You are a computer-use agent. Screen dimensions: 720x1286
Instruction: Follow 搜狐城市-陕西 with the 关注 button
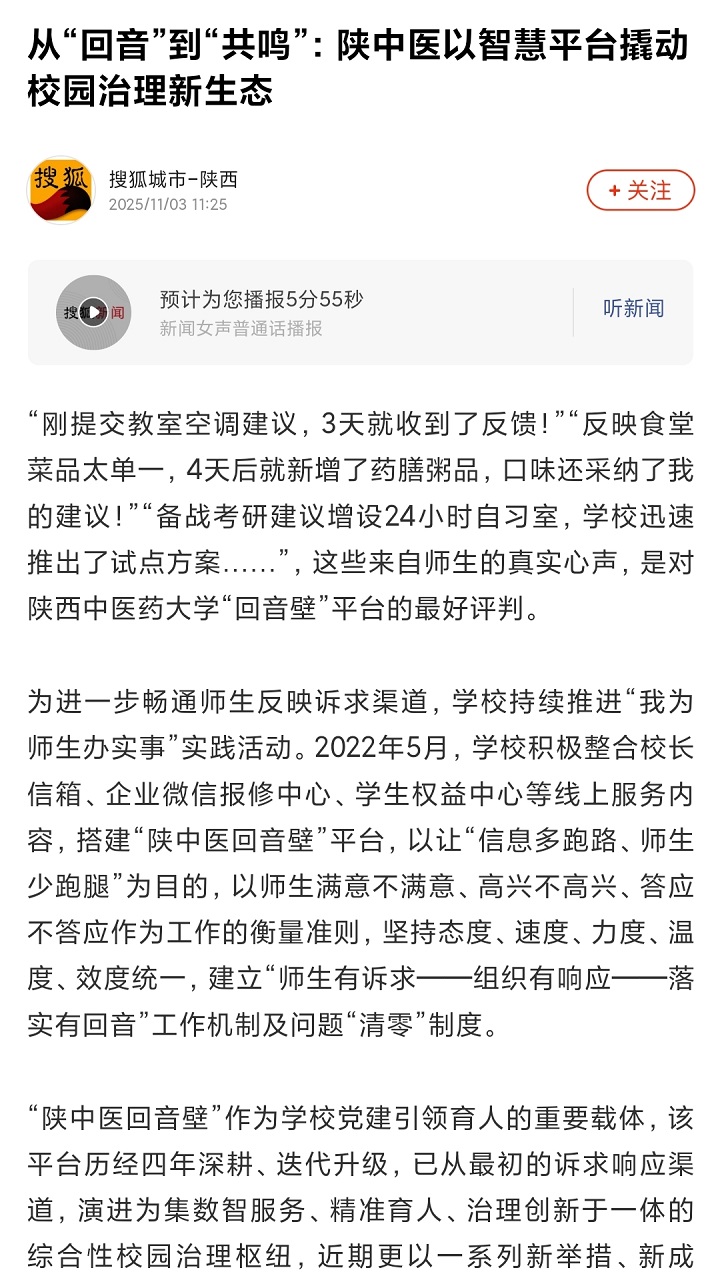640,190
